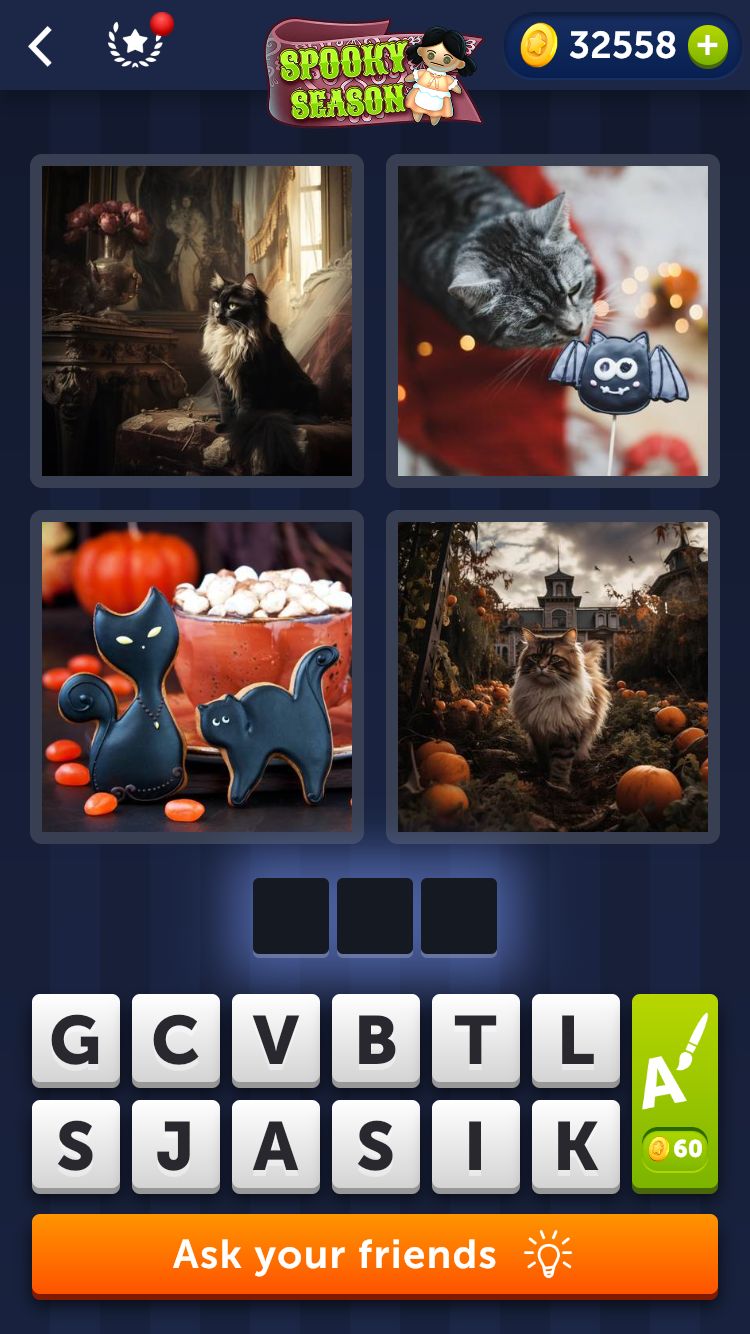Enlarge the picture of the cat among pumpkins
The width and height of the screenshot is (750, 1334).
553,677
